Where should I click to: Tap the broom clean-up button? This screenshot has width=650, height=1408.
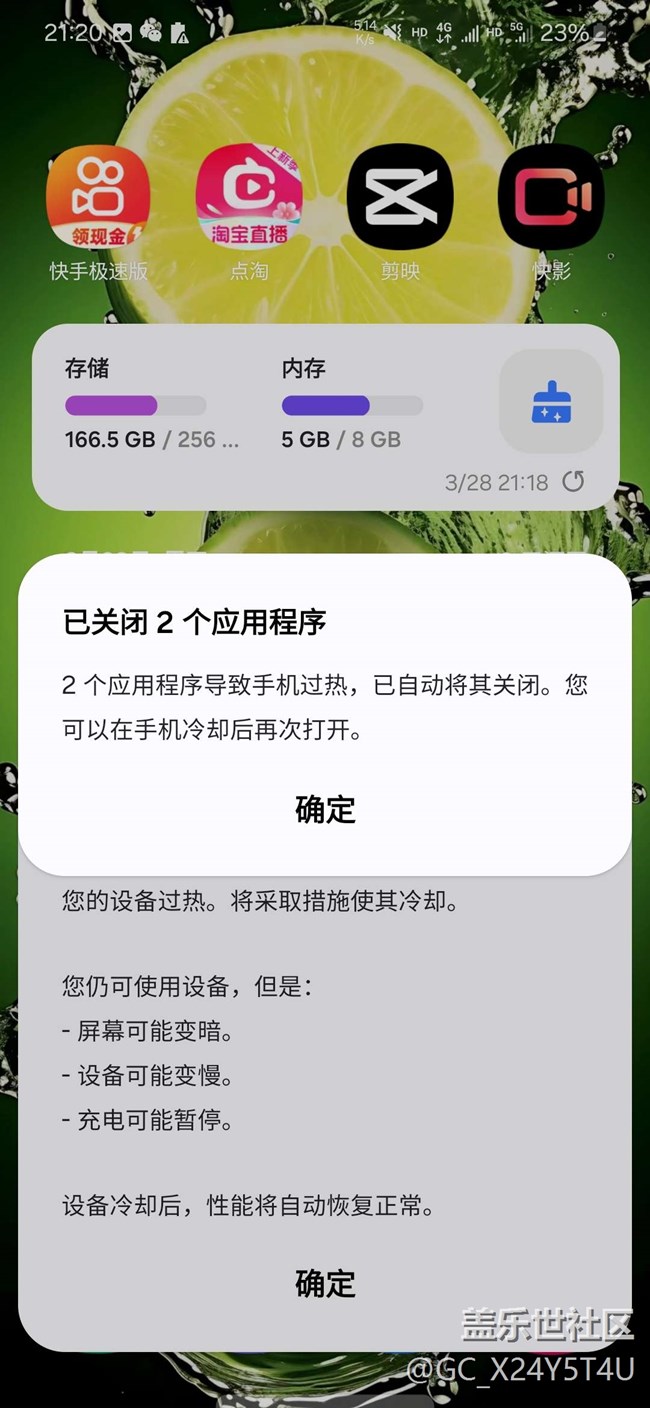click(551, 402)
